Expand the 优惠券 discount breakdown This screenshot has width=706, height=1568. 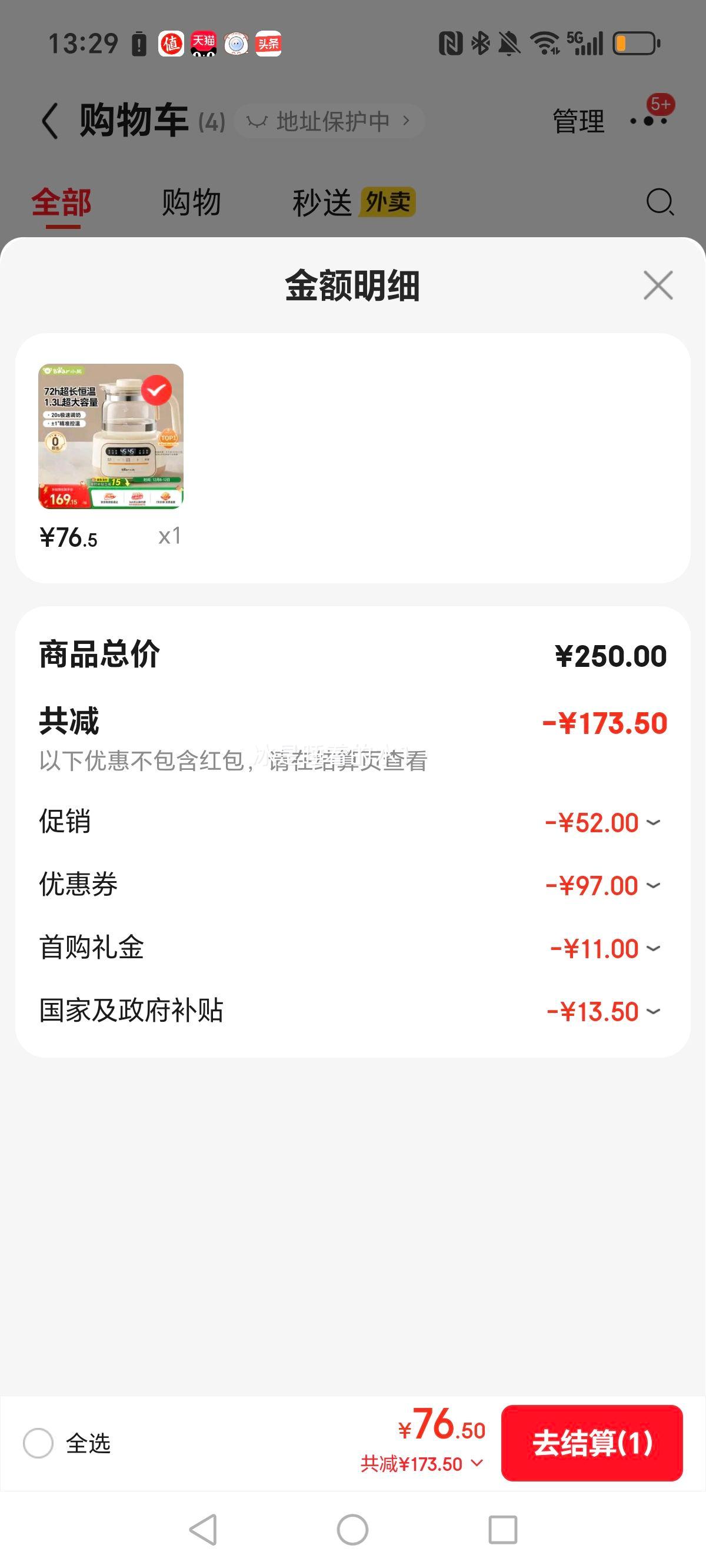[x=652, y=886]
